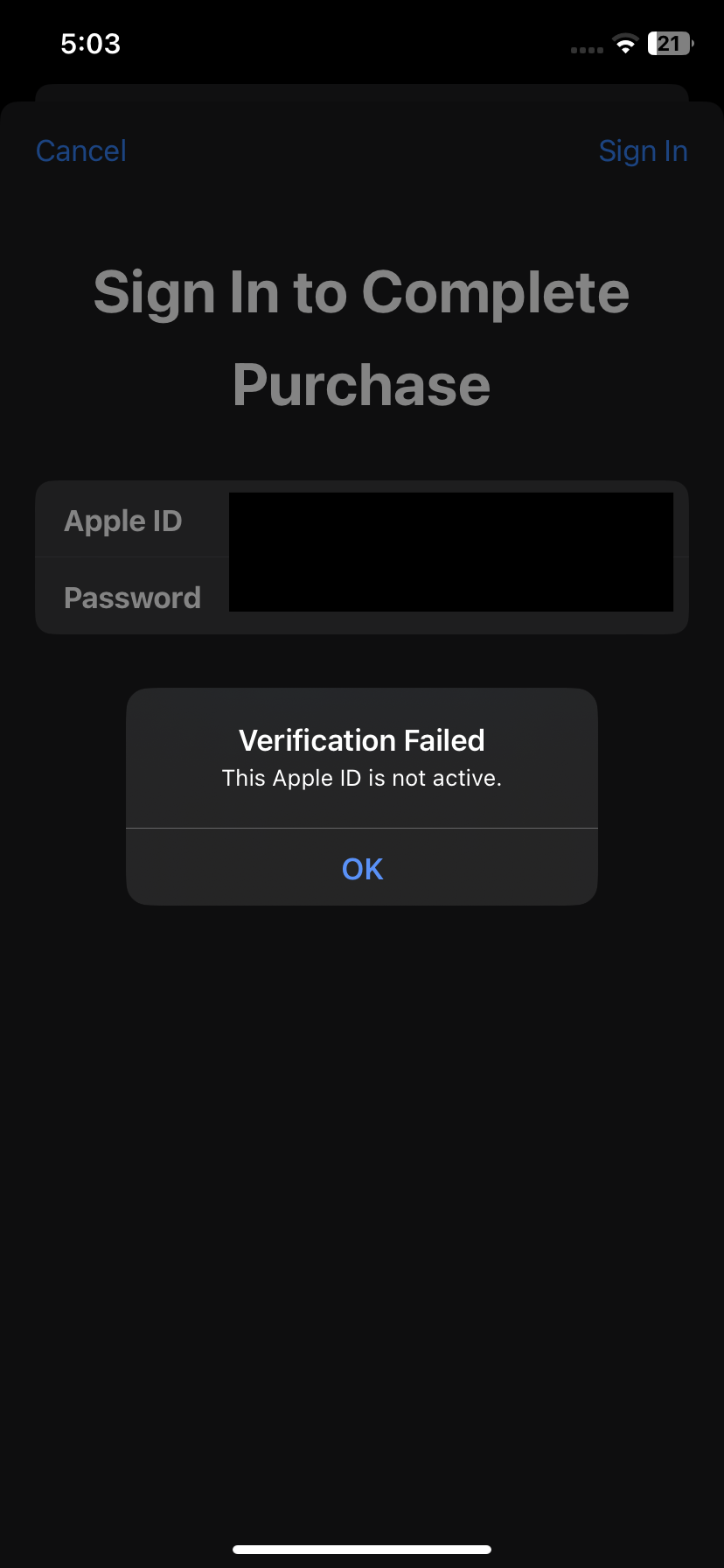Tap the error message about inactive Apple ID

pos(362,778)
